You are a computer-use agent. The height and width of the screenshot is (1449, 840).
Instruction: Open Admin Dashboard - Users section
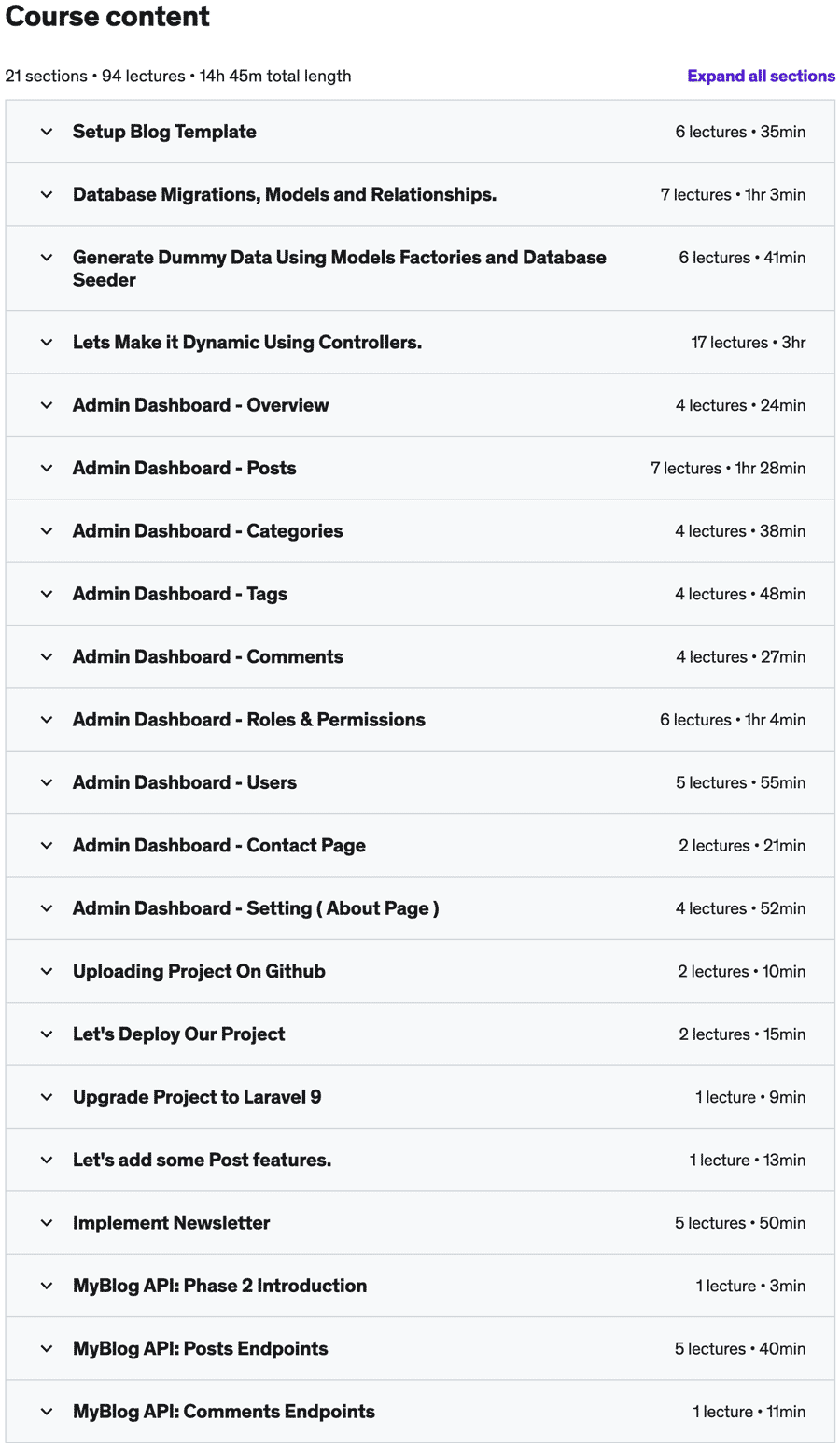420,782
